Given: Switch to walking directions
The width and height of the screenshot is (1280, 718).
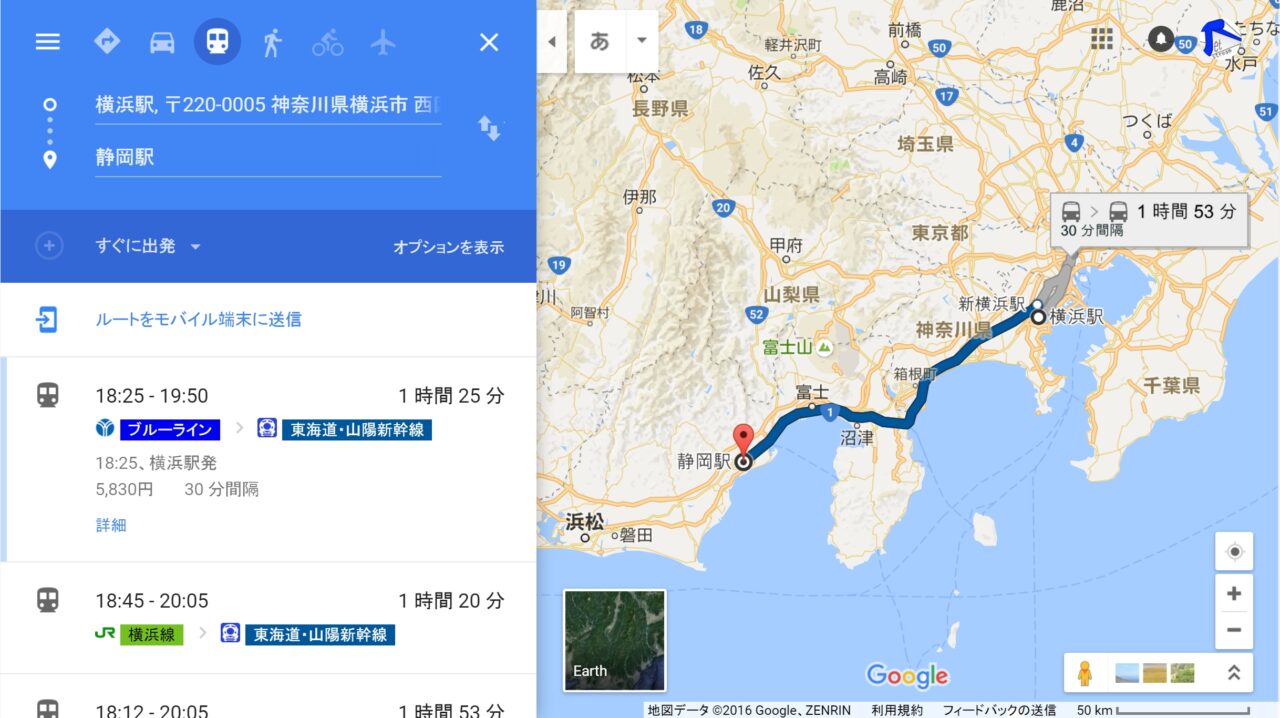Looking at the screenshot, I should point(272,42).
